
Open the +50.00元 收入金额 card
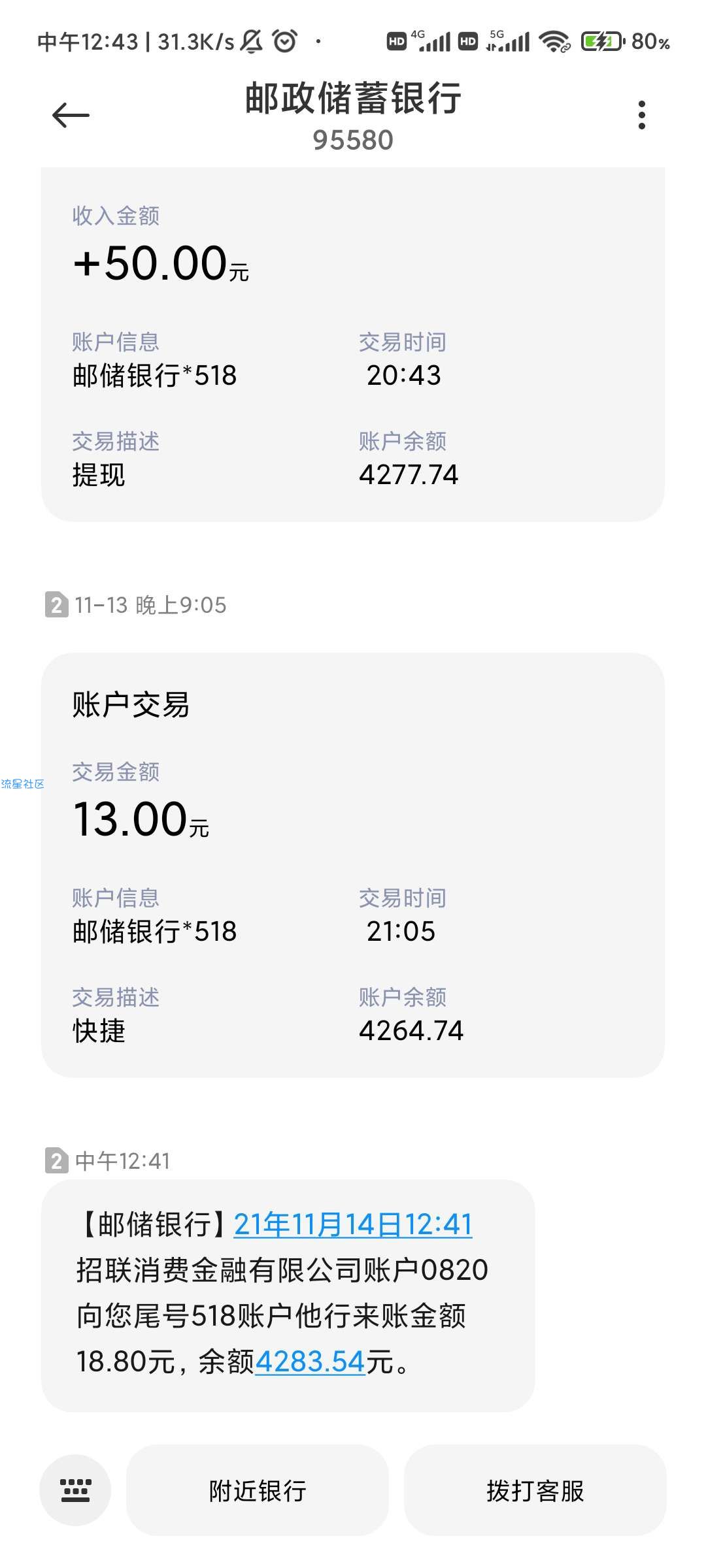[353, 344]
